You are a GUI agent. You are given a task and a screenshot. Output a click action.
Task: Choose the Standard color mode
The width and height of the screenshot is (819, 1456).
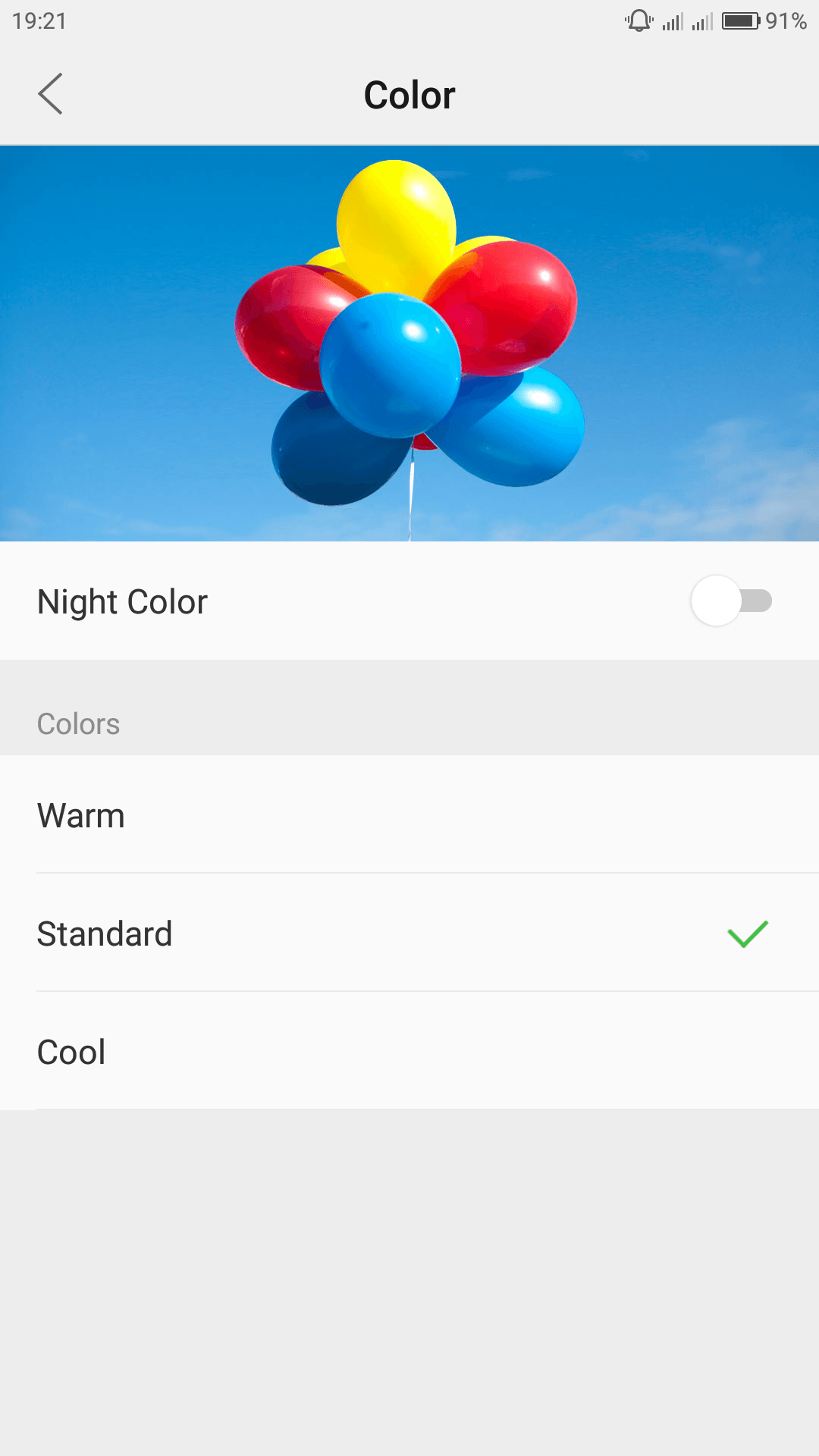pos(409,933)
